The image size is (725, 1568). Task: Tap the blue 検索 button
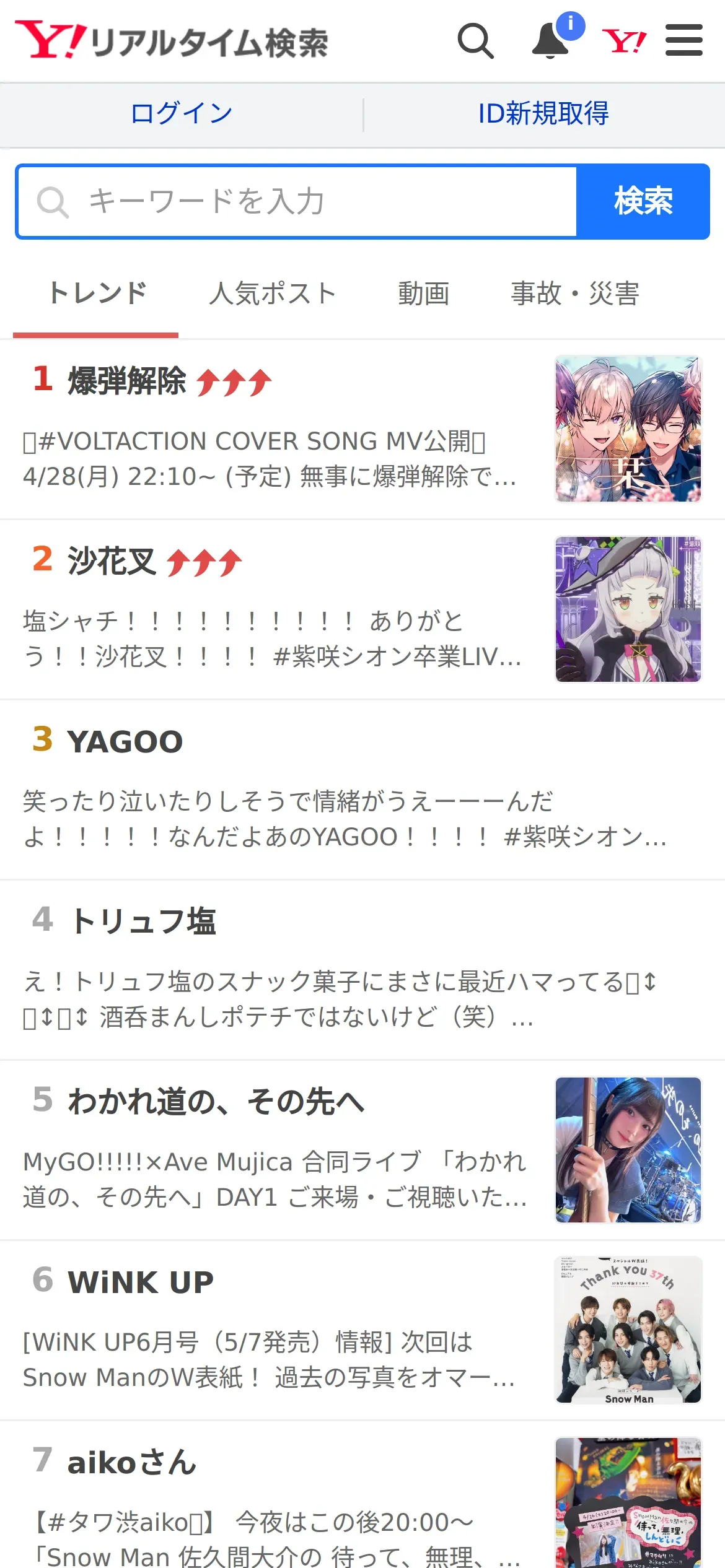coord(643,202)
